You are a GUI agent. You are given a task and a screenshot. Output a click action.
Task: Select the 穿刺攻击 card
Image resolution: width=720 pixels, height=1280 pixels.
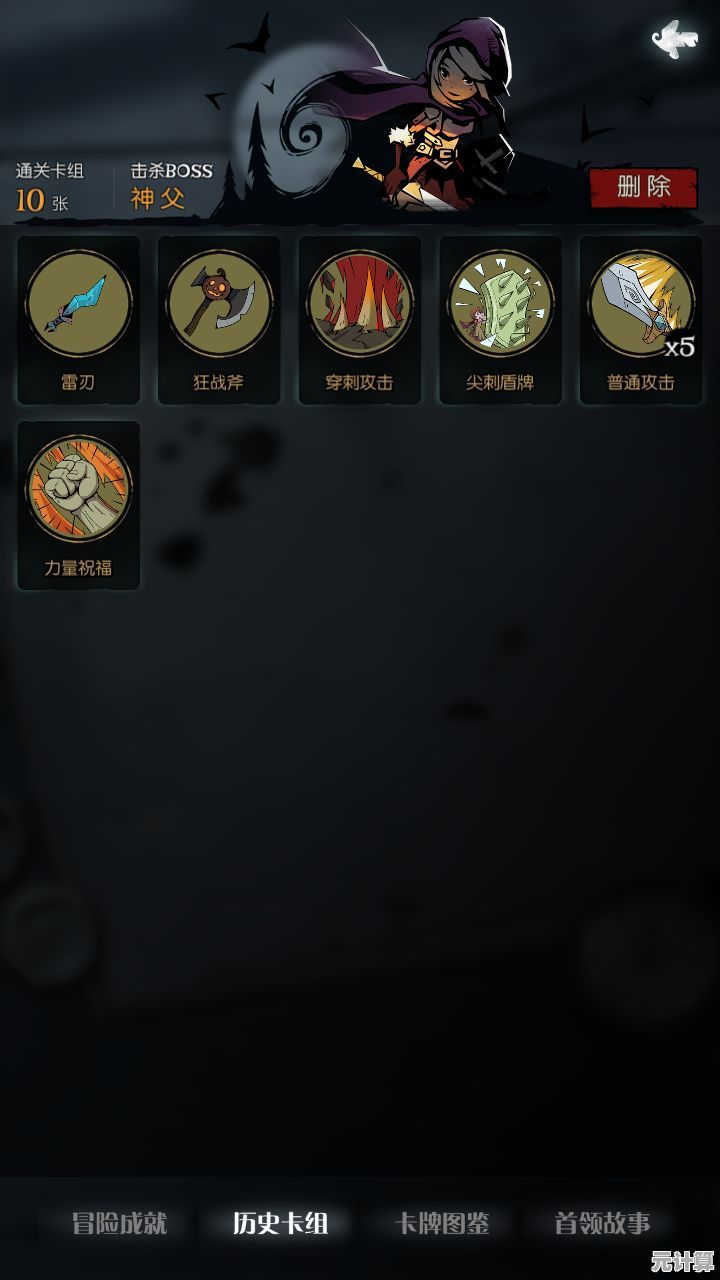tap(360, 318)
